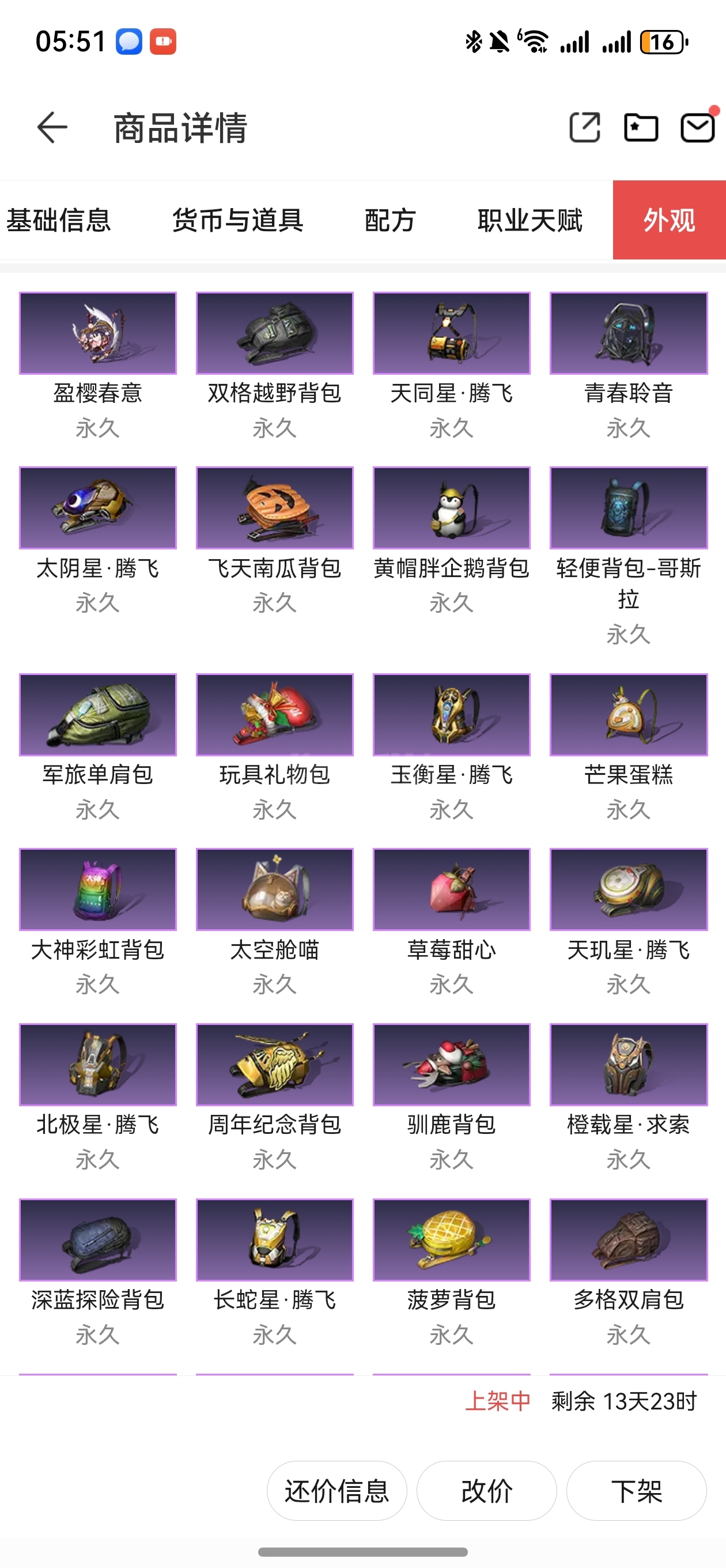The image size is (726, 1568).
Task: Switch to 配方 tab
Action: point(390,220)
